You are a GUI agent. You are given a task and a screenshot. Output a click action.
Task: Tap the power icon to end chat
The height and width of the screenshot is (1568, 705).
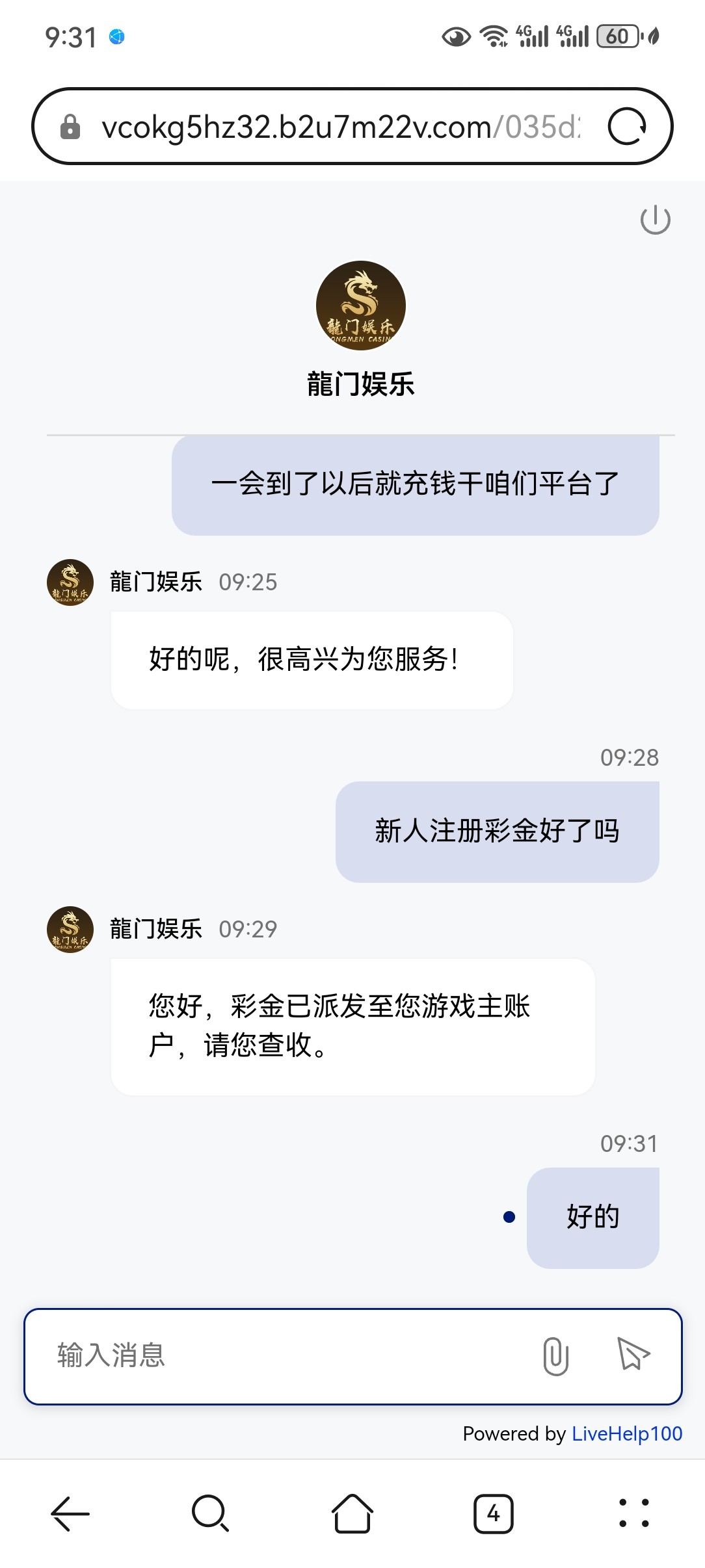tap(655, 220)
